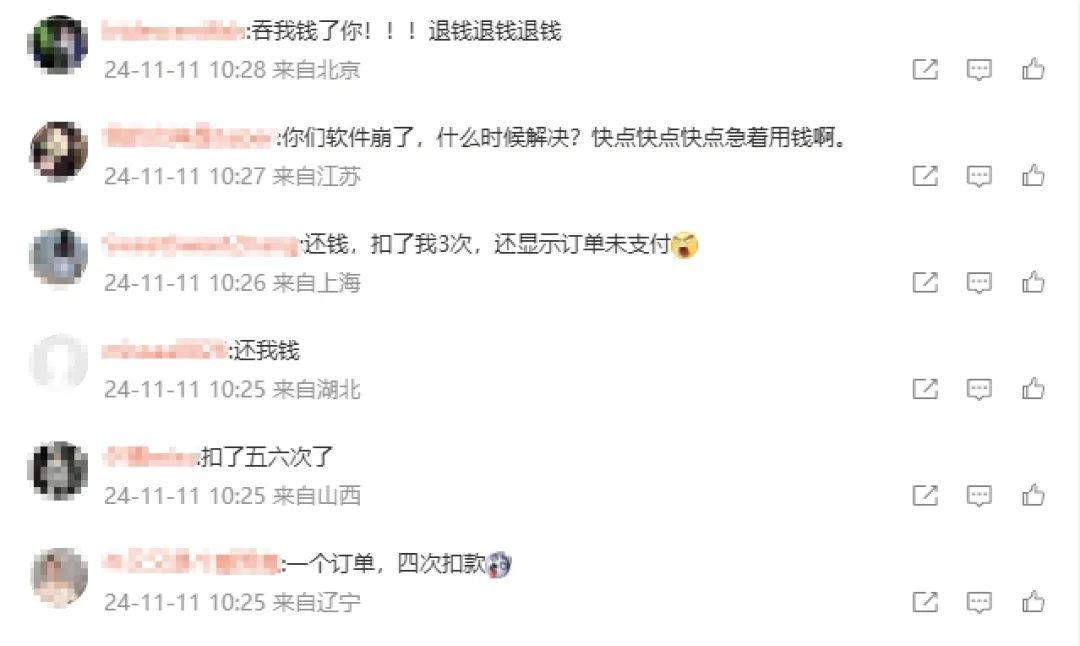Screen dimensions: 1080x646
Task: Reply to the comment from 辽宁
Action: (x=979, y=602)
